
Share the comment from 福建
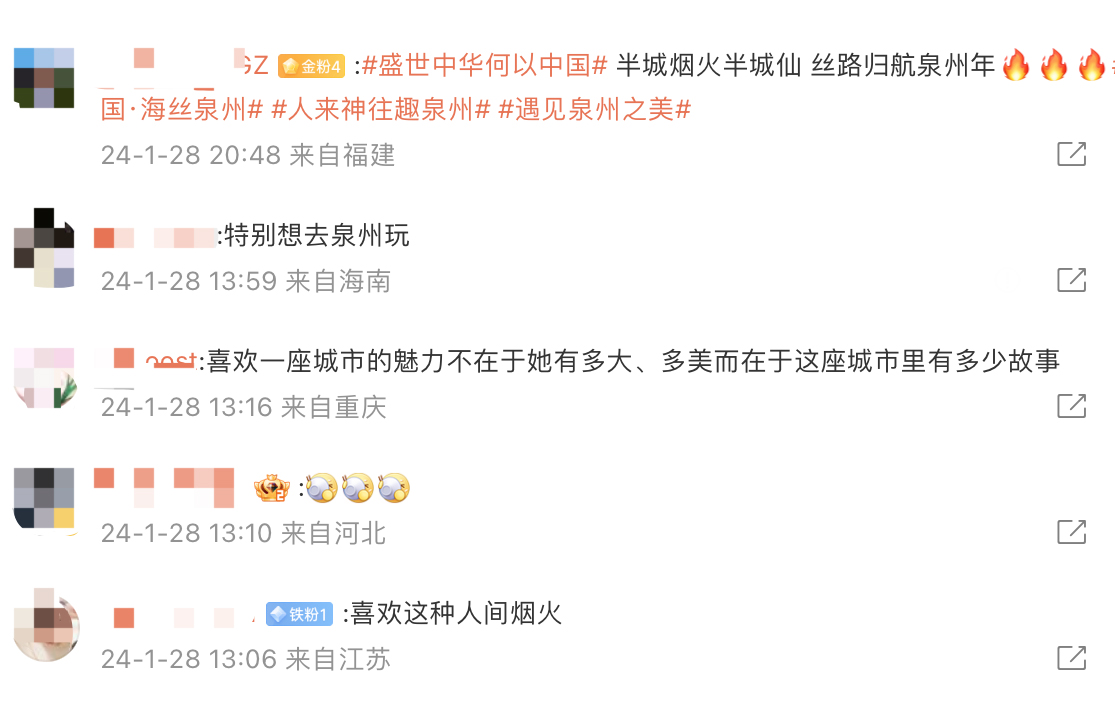click(1071, 154)
